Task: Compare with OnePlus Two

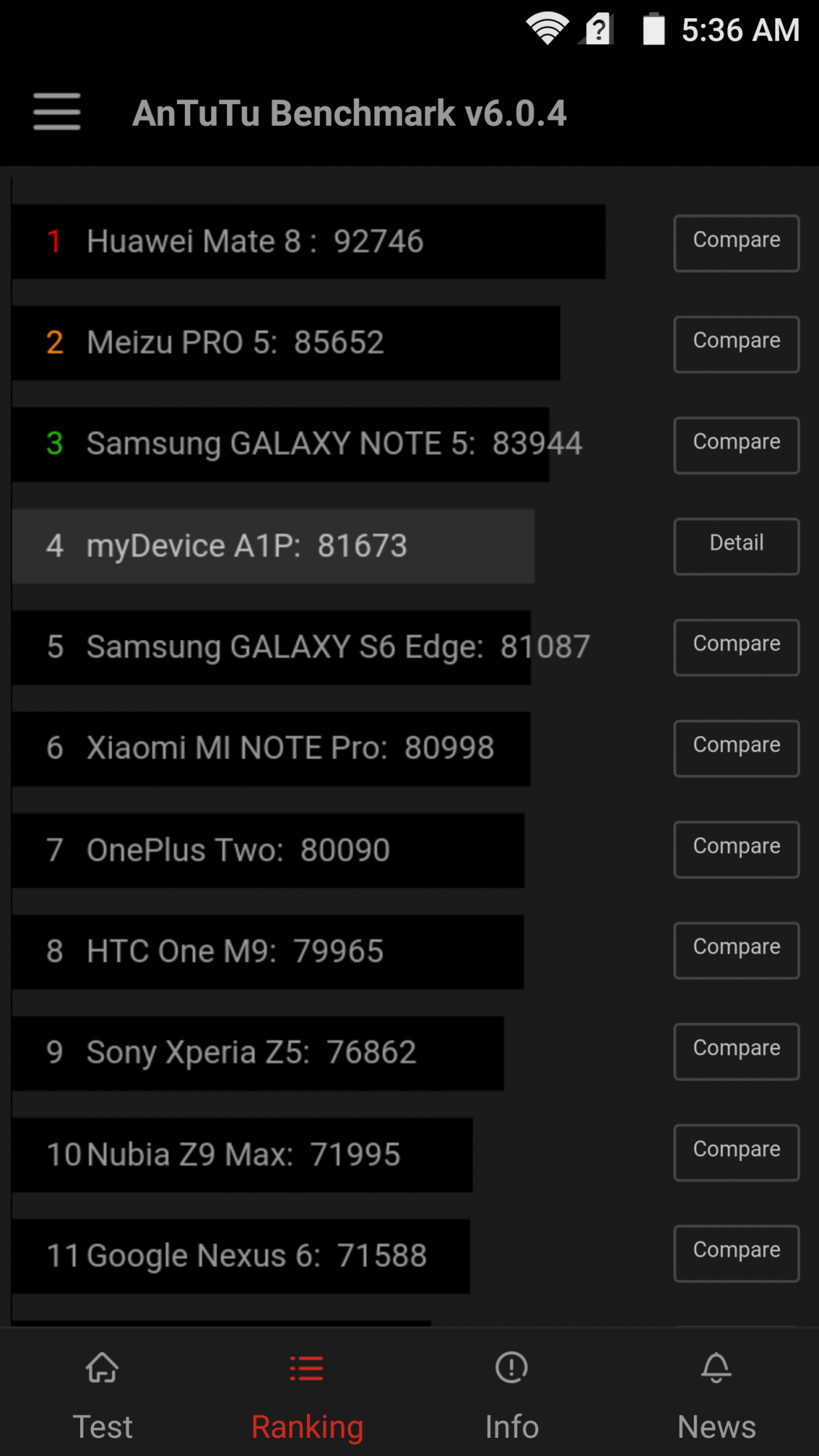Action: click(x=736, y=850)
